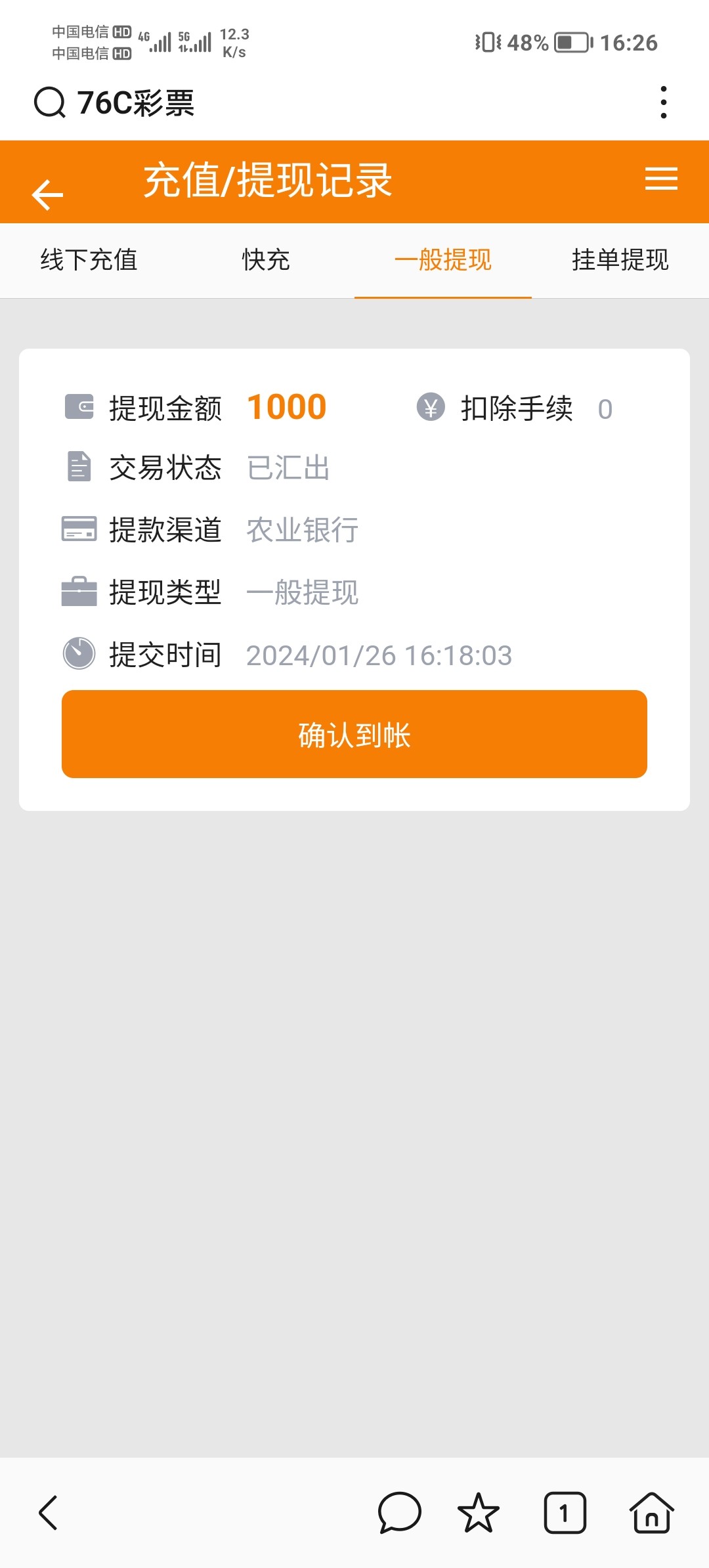This screenshot has height=1568, width=709.
Task: Go back using the orange header arrow
Action: [x=47, y=194]
